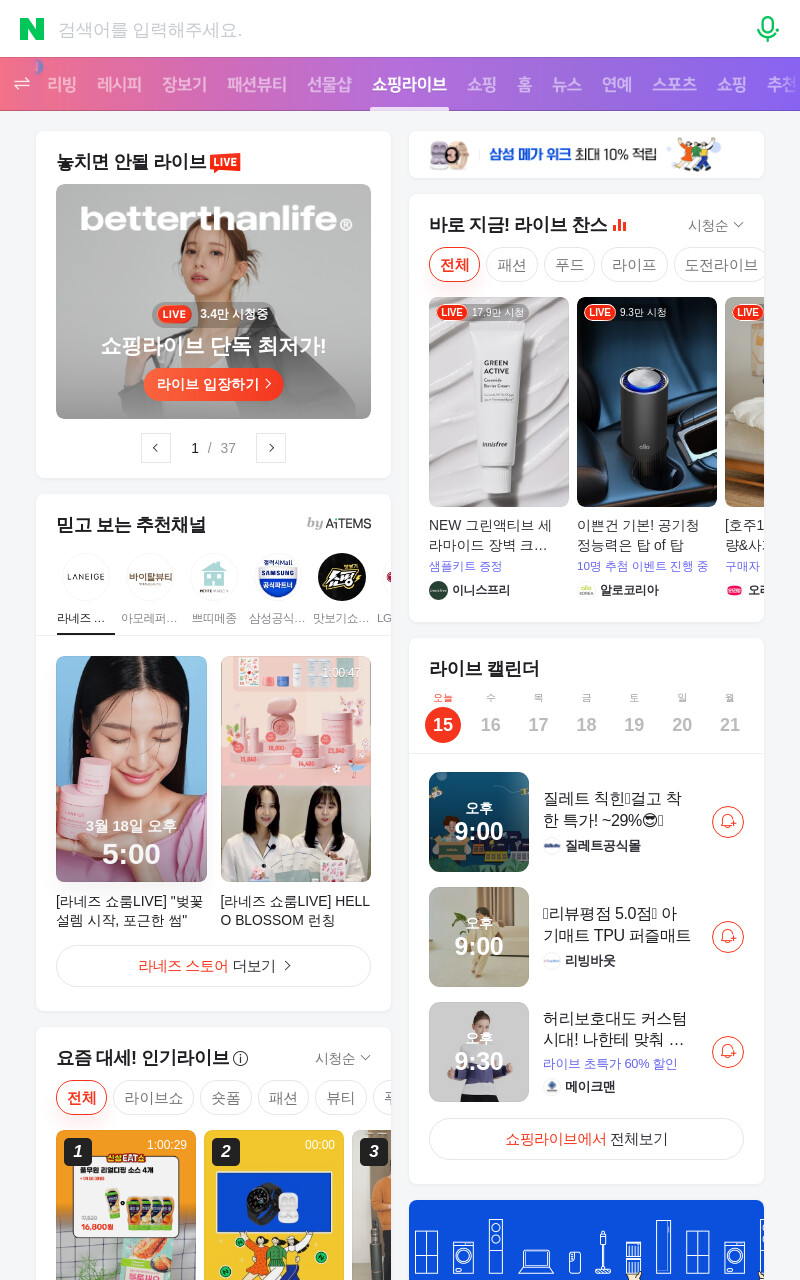
Task: Select day 17 in the live calendar
Action: coord(538,724)
